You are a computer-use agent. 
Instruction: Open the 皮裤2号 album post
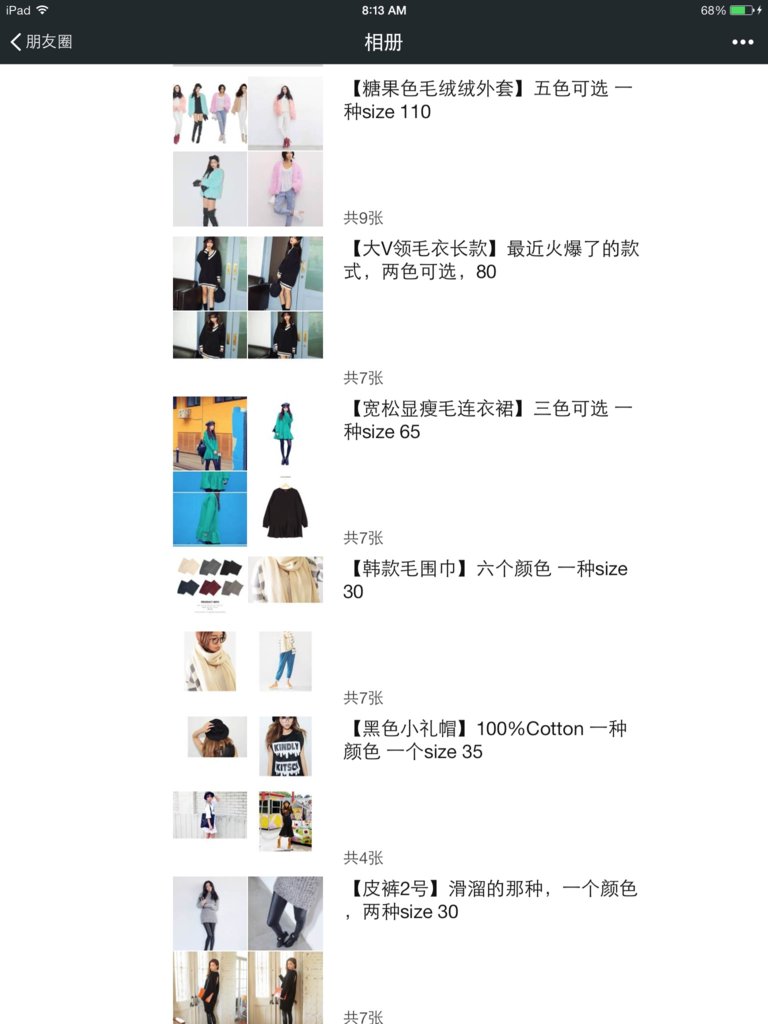coord(490,900)
